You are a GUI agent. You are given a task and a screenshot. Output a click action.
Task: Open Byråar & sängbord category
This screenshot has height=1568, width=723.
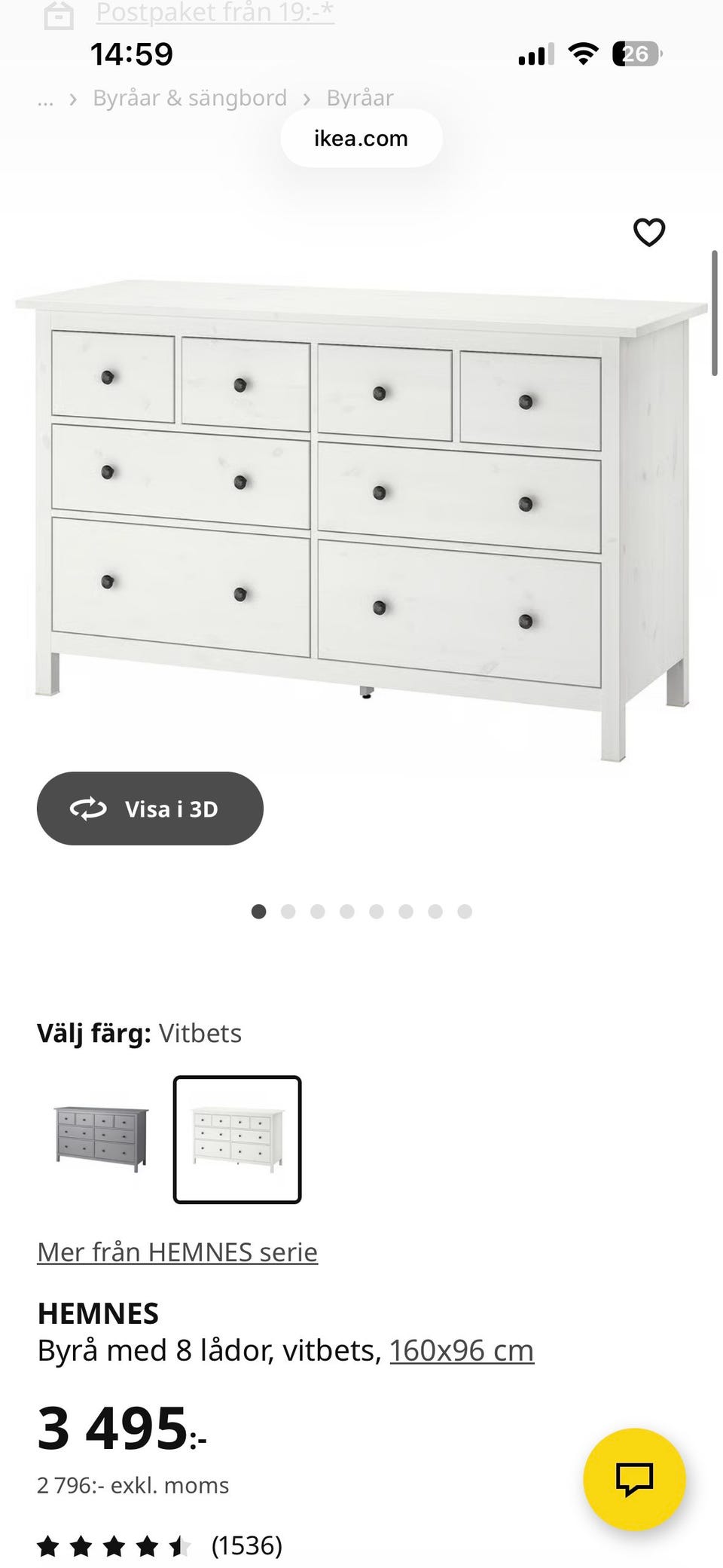[x=189, y=97]
